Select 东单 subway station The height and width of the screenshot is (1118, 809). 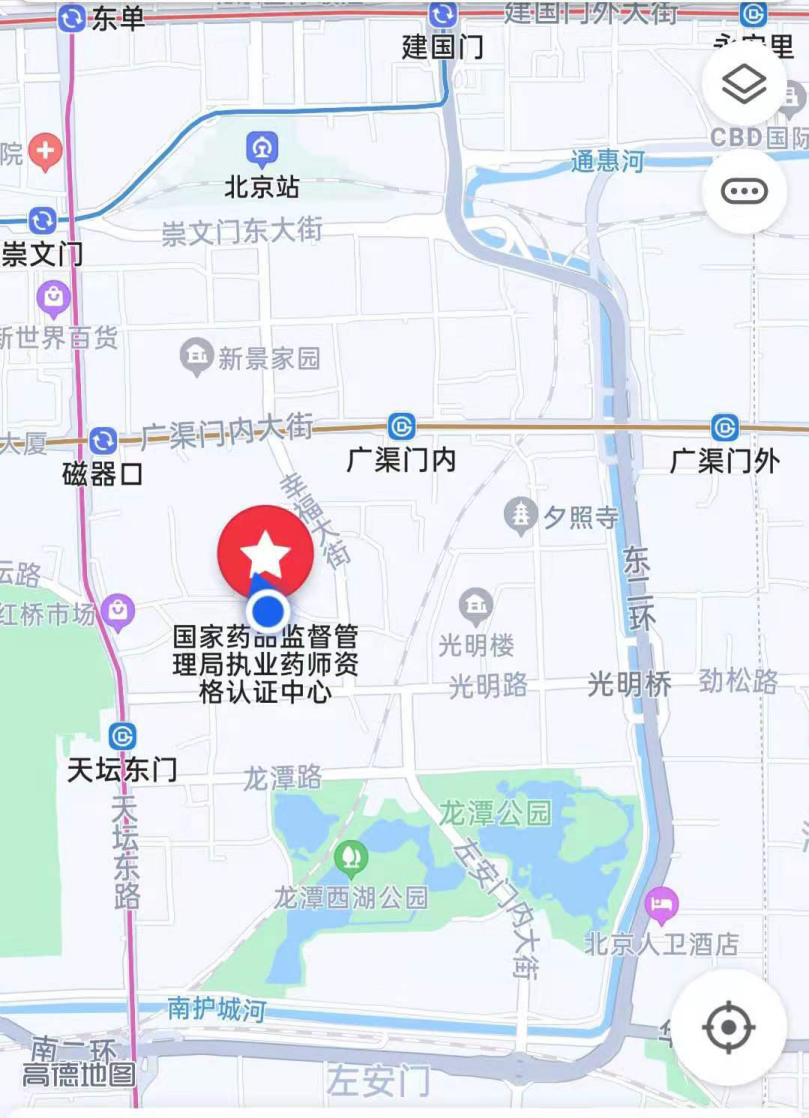click(x=72, y=18)
